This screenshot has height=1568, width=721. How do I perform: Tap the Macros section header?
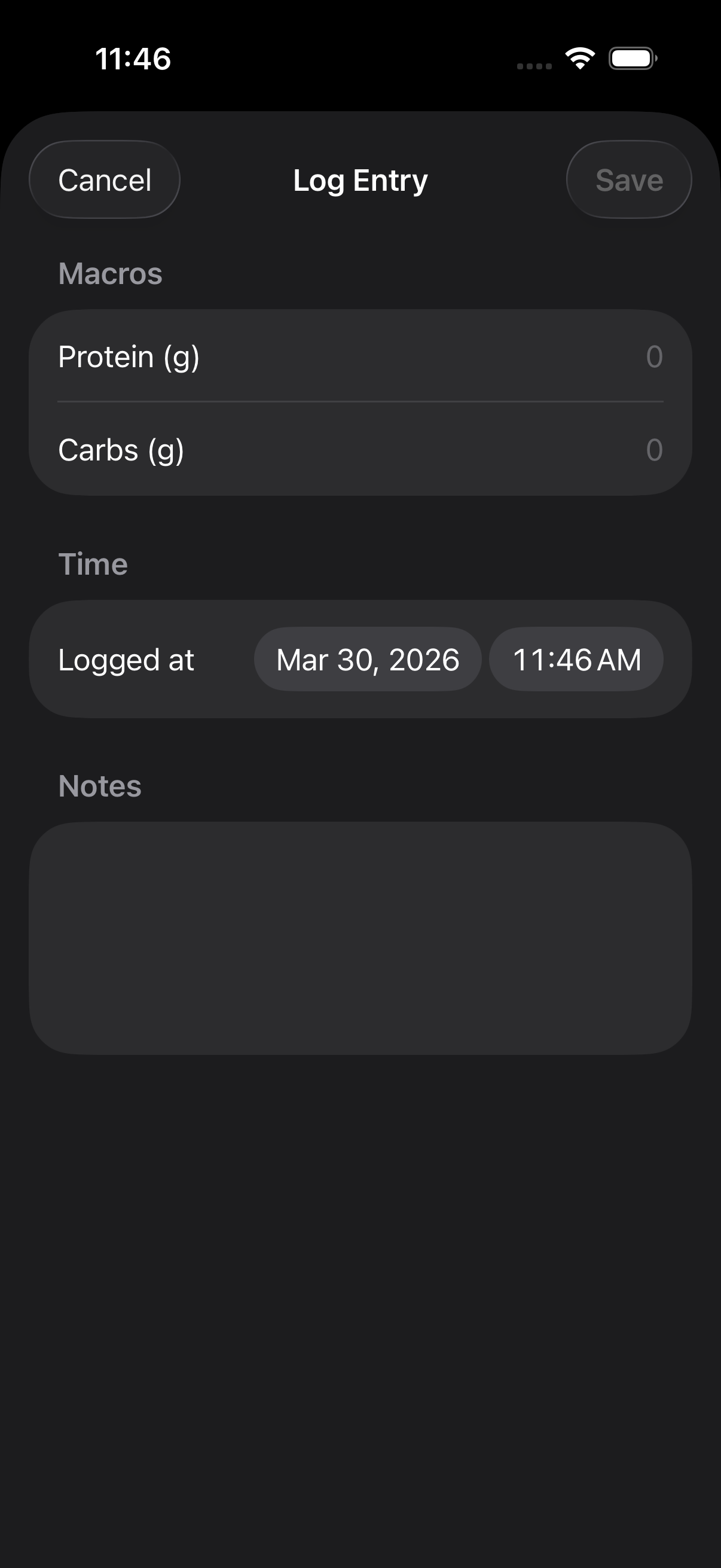point(109,273)
